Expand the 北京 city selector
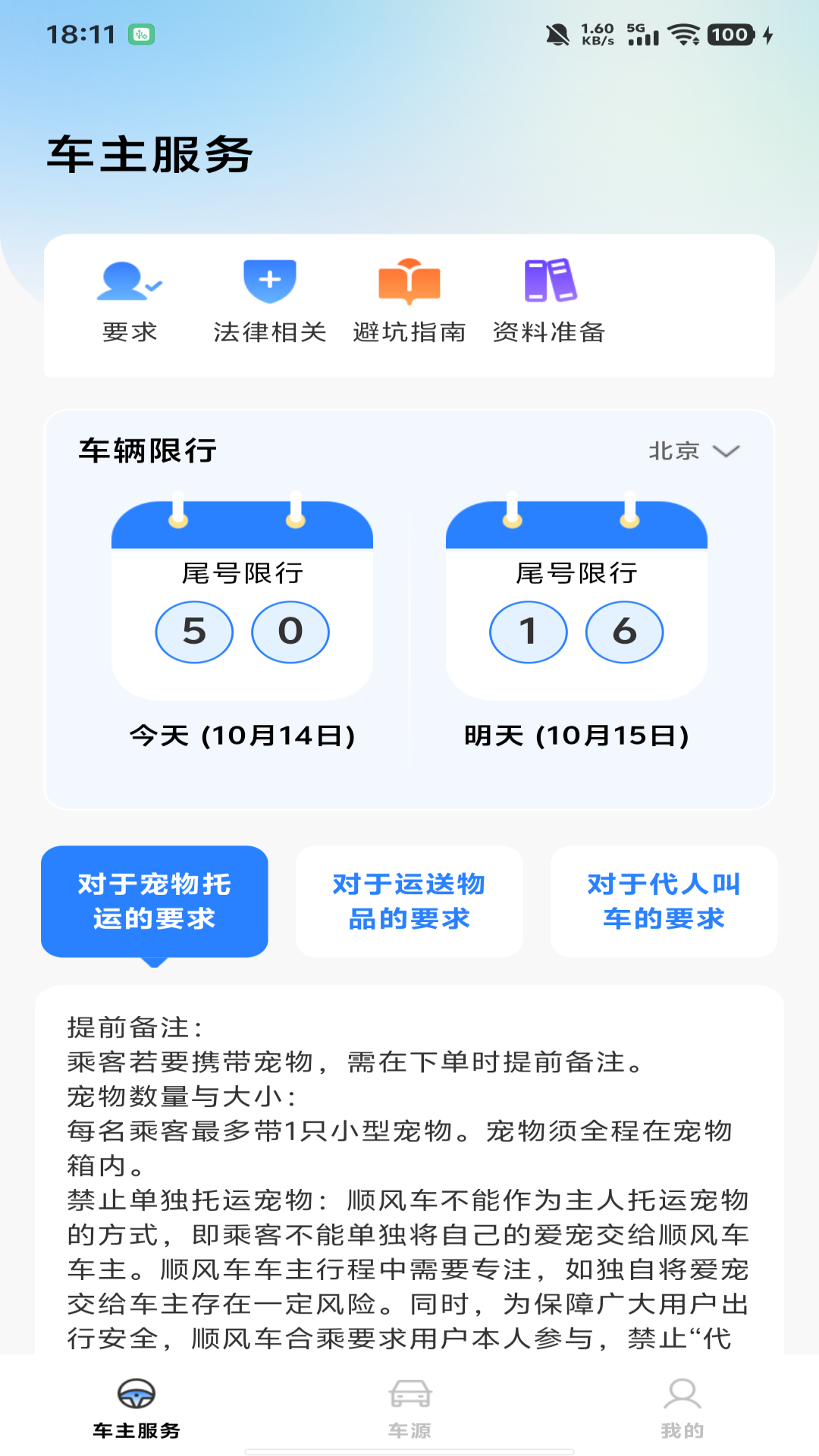 click(673, 450)
